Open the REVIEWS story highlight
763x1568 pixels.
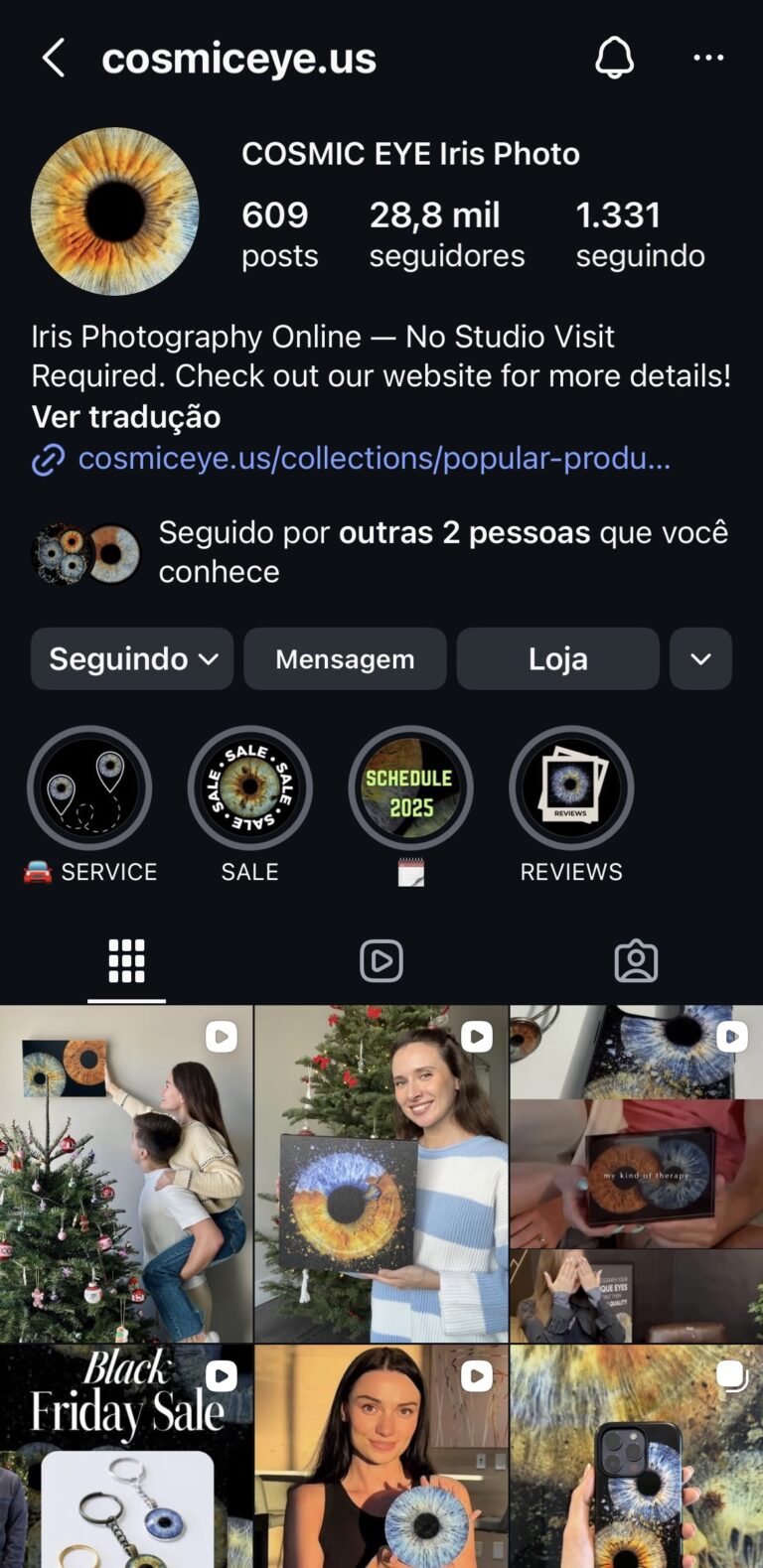coord(571,787)
